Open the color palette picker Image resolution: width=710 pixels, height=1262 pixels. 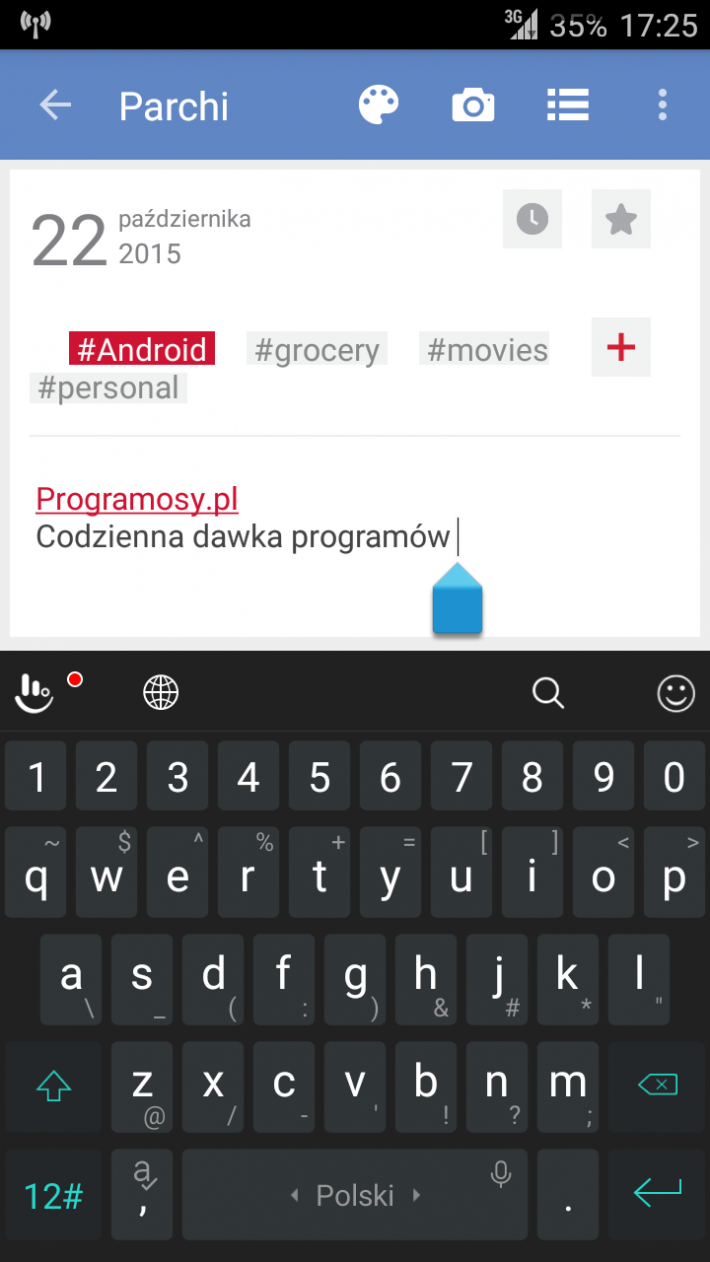(x=379, y=105)
